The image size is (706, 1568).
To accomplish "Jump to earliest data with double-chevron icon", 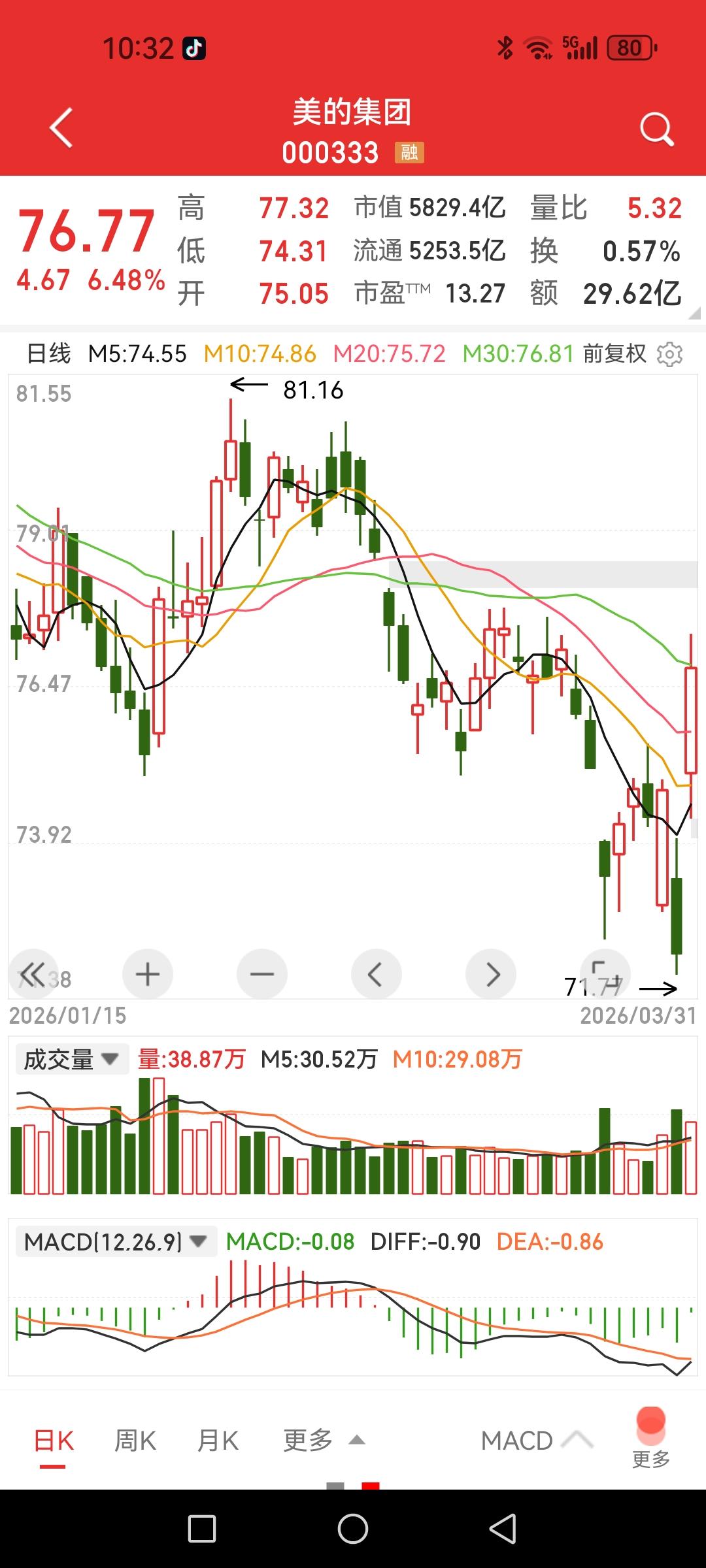I will tap(33, 973).
